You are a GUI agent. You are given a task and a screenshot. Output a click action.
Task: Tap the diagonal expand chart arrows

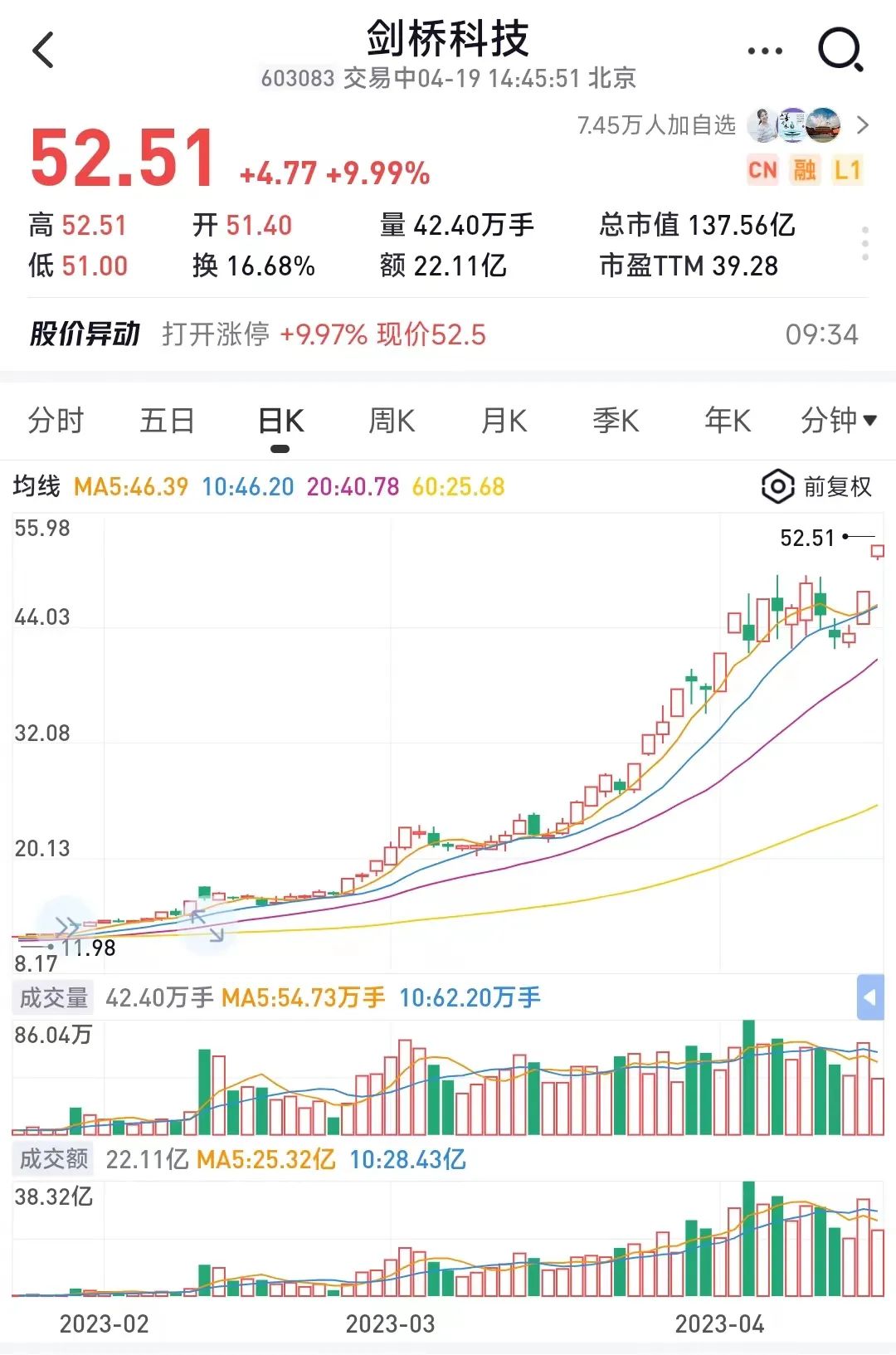point(207,926)
